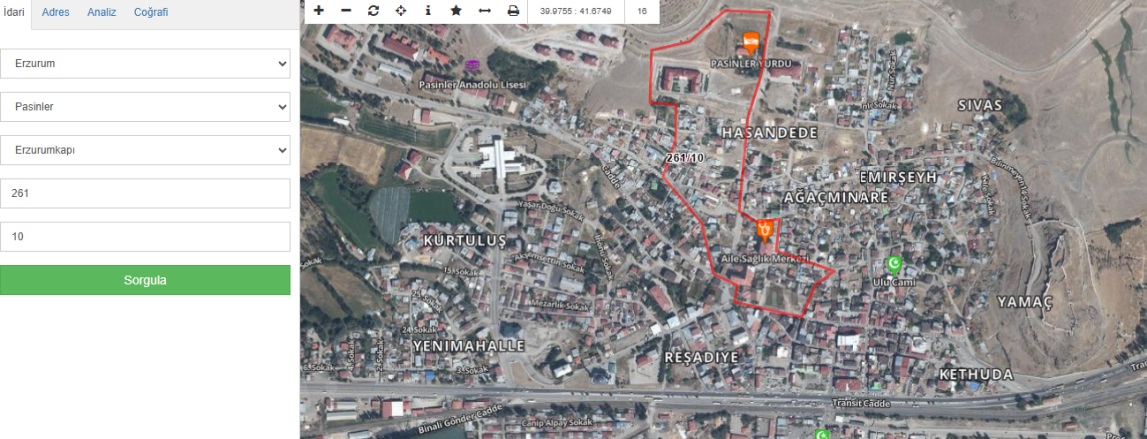Switch to the Coğrafi tab
The image size is (1147, 439).
click(x=151, y=12)
